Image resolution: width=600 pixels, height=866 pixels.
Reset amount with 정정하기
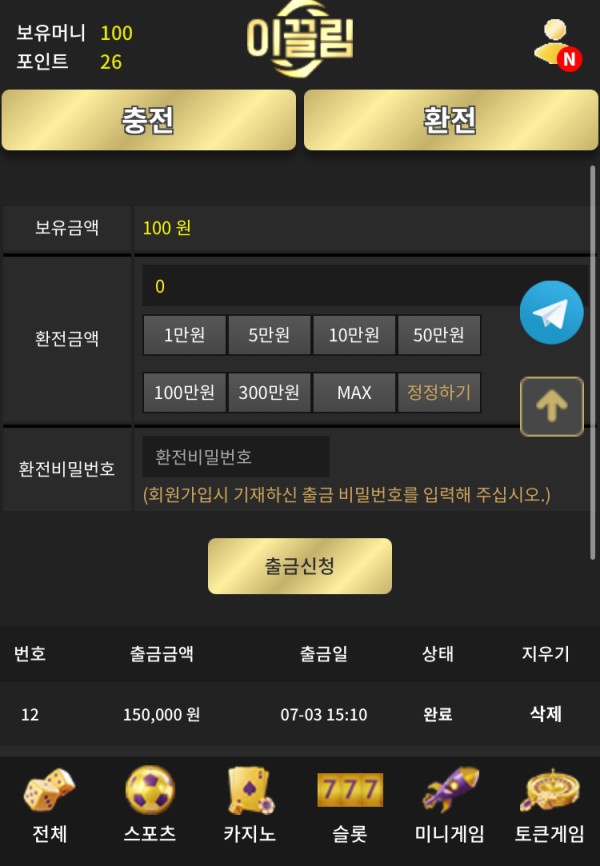coord(439,393)
